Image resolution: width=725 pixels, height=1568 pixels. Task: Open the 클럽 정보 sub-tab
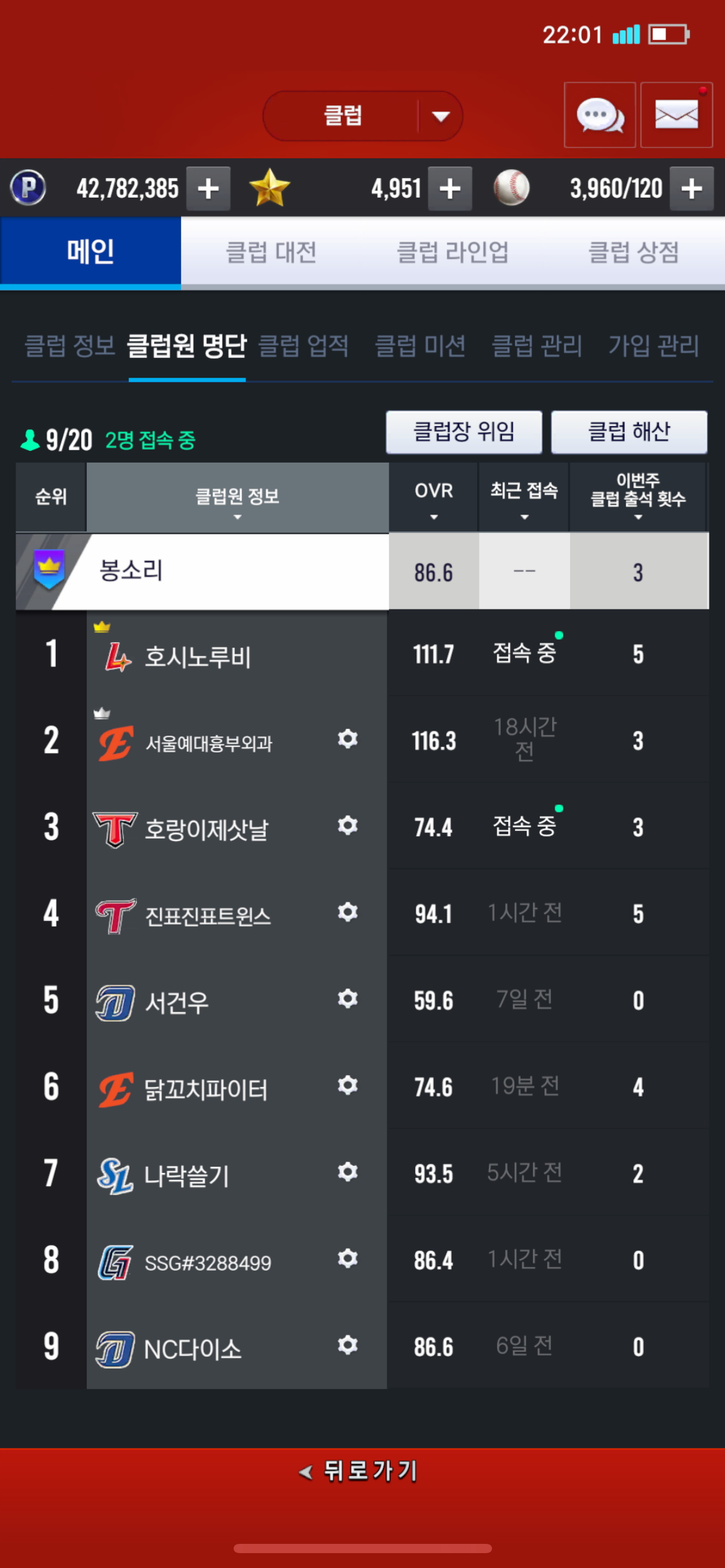click(69, 346)
